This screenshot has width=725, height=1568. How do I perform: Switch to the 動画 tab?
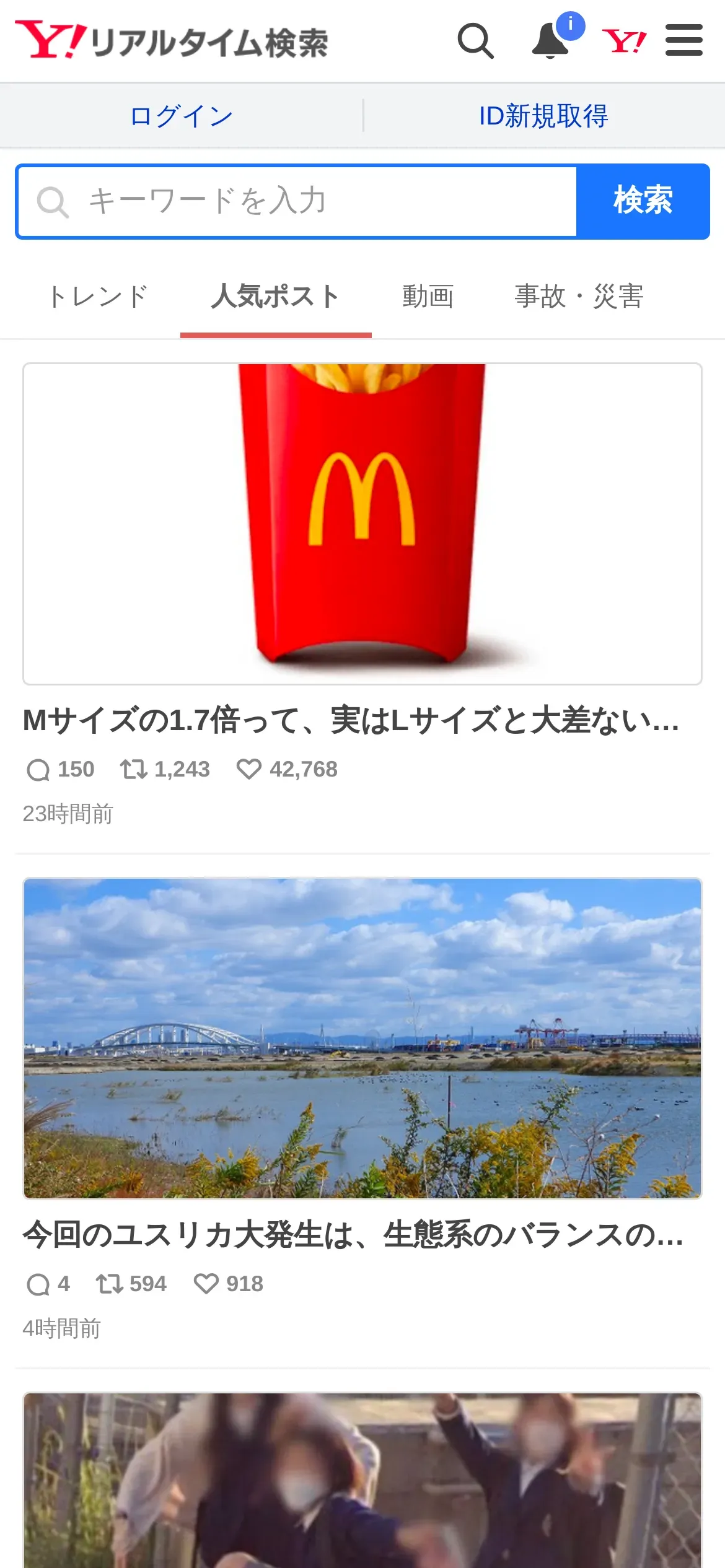428,297
